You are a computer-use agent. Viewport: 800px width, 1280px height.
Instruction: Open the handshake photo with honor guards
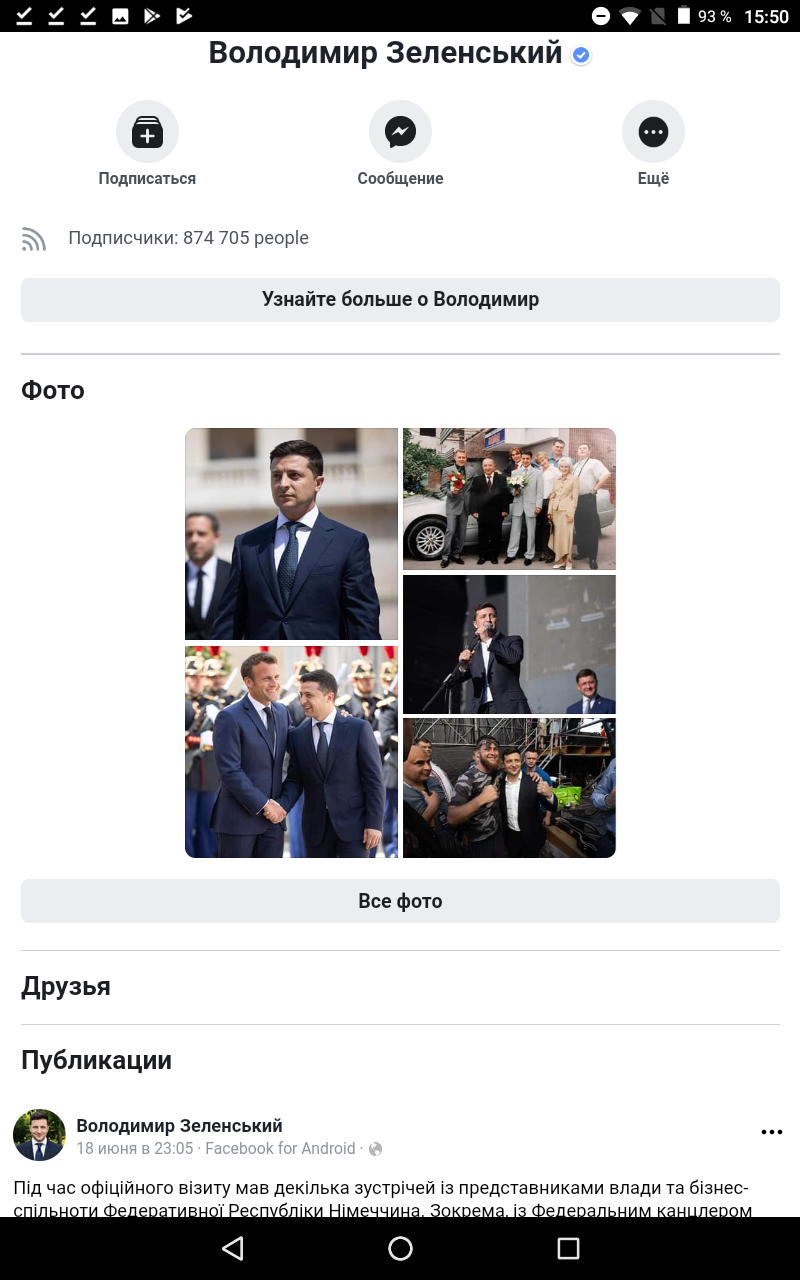tap(291, 751)
